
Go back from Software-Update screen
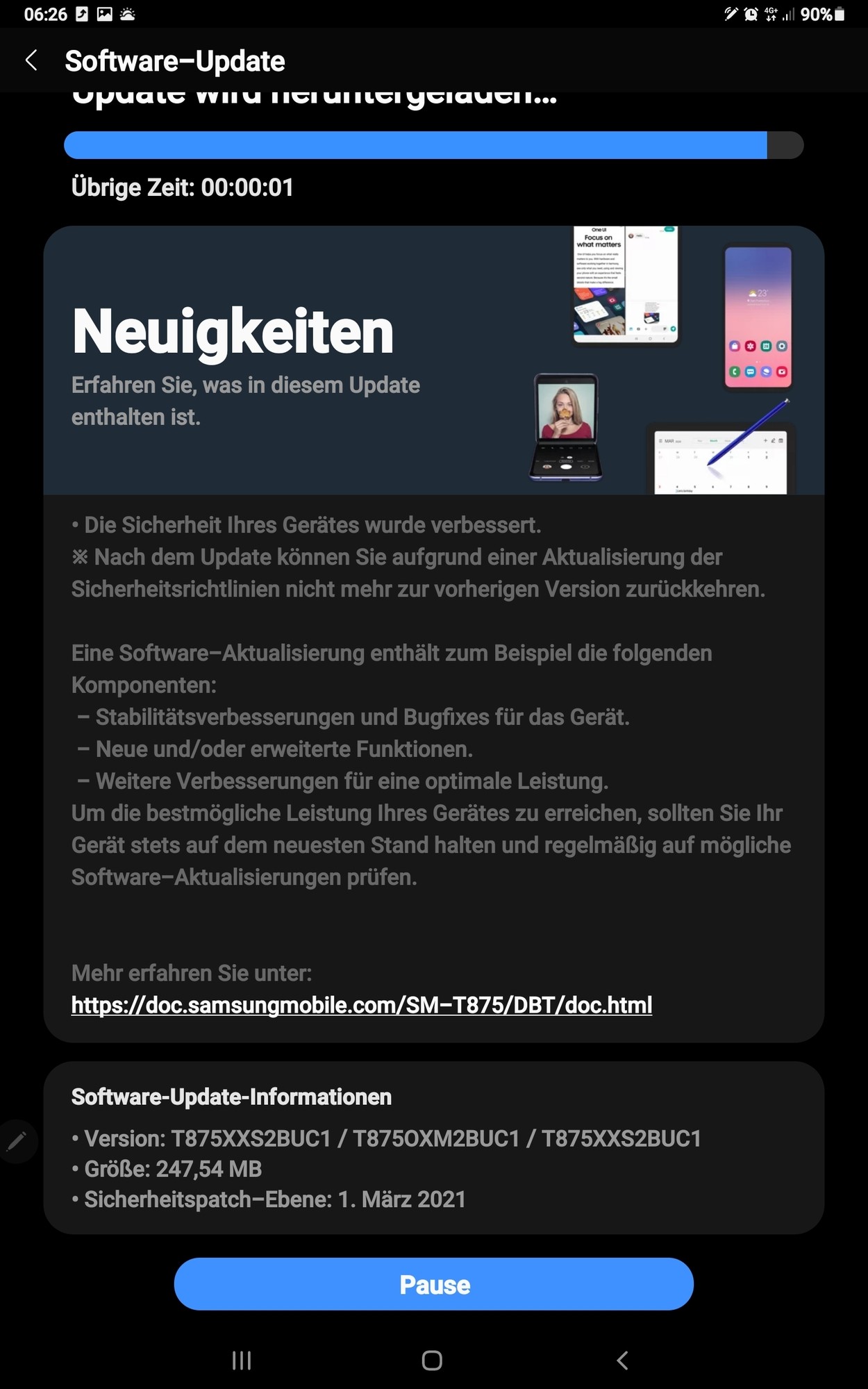tap(31, 60)
